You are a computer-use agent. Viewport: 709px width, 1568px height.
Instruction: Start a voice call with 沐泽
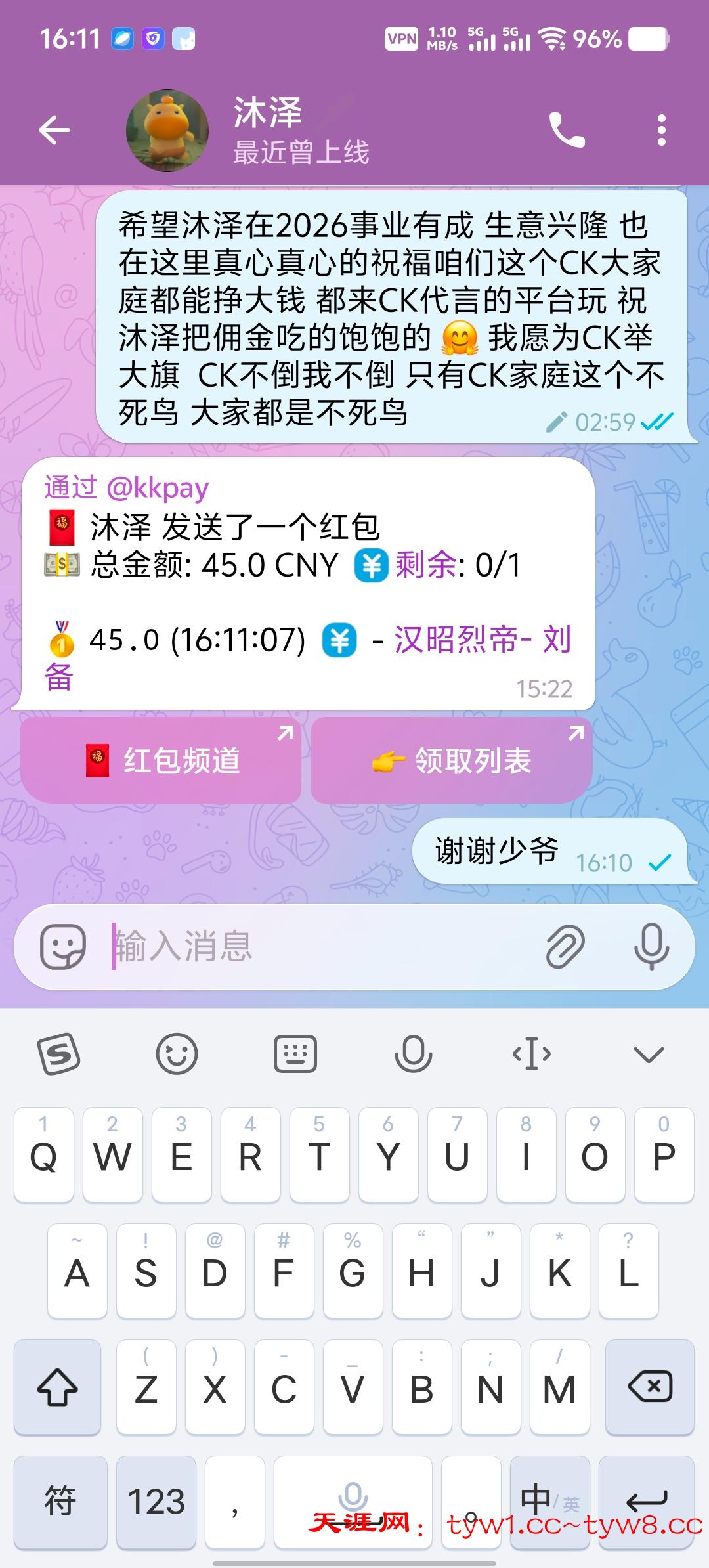pos(566,130)
